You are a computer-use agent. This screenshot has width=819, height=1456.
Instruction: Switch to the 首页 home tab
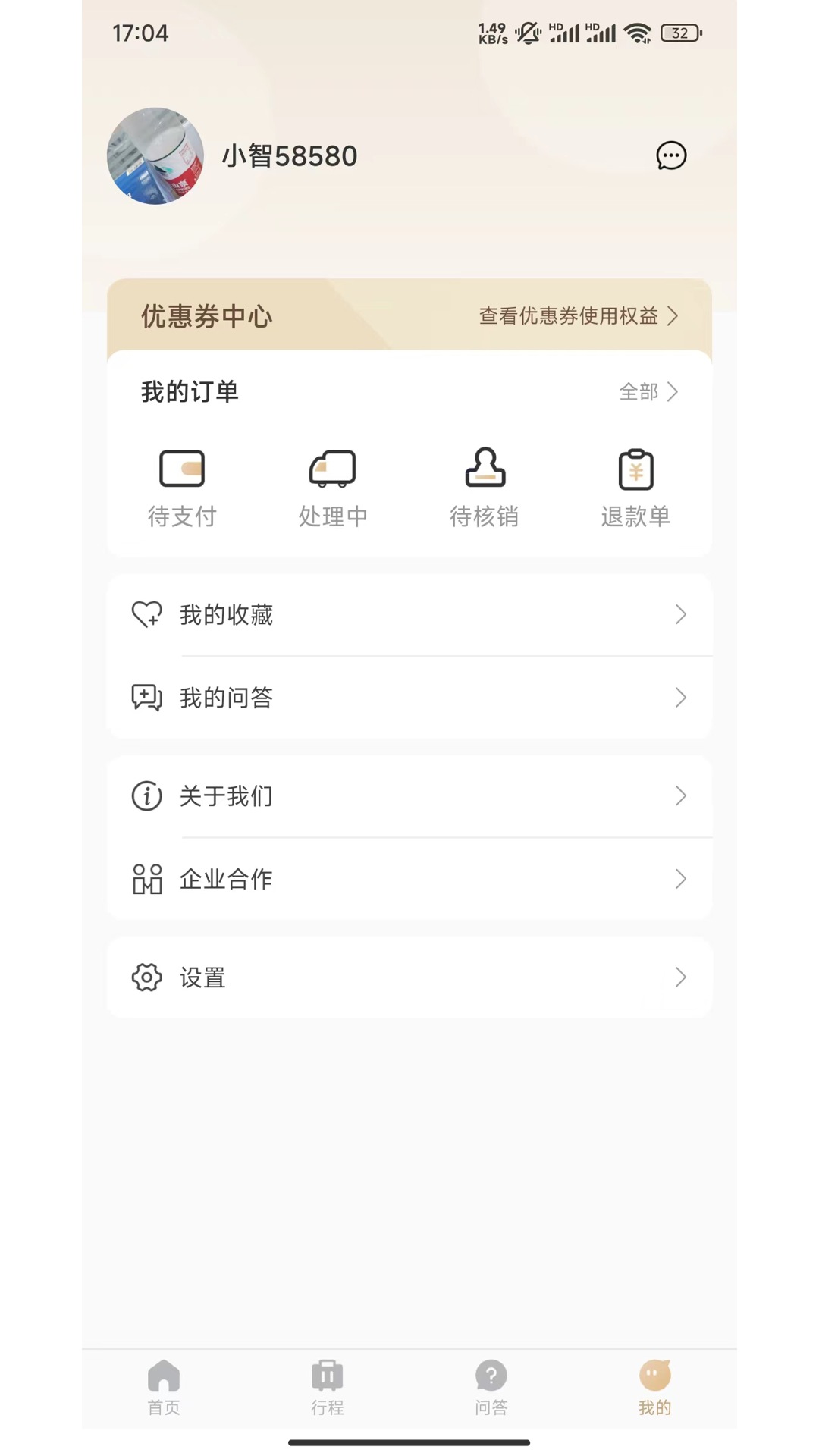pyautogui.click(x=164, y=1388)
